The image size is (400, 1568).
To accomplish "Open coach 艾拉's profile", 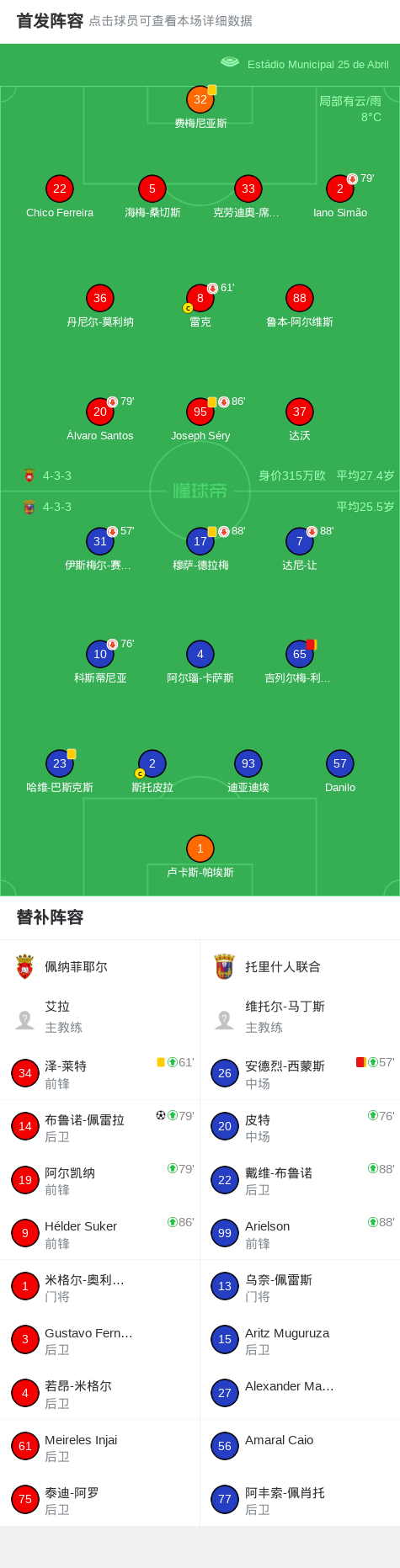I will pos(100,1017).
